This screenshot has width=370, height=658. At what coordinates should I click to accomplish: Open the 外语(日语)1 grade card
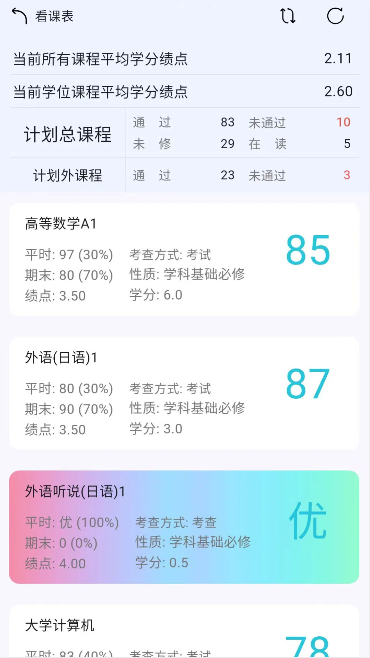coord(184,393)
